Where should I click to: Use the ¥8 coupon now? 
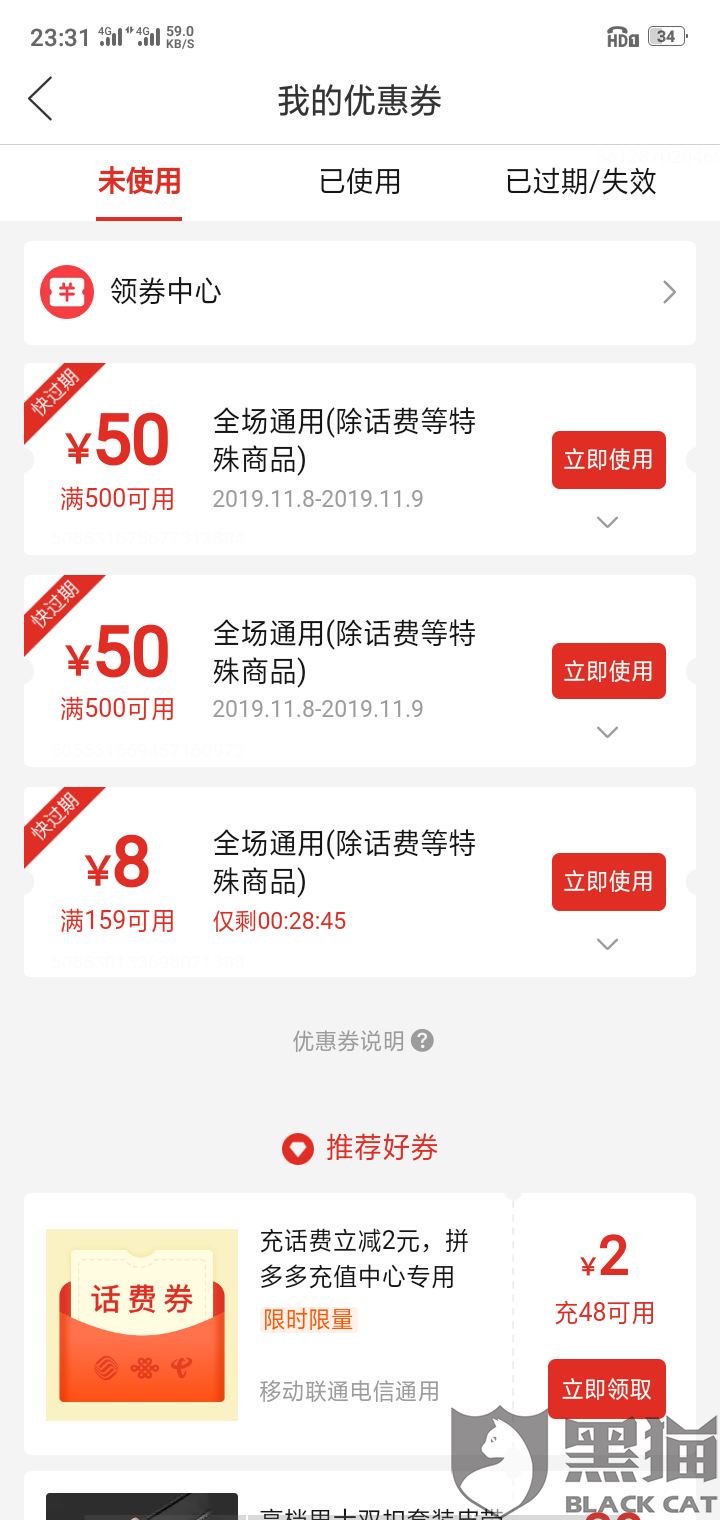(x=608, y=881)
